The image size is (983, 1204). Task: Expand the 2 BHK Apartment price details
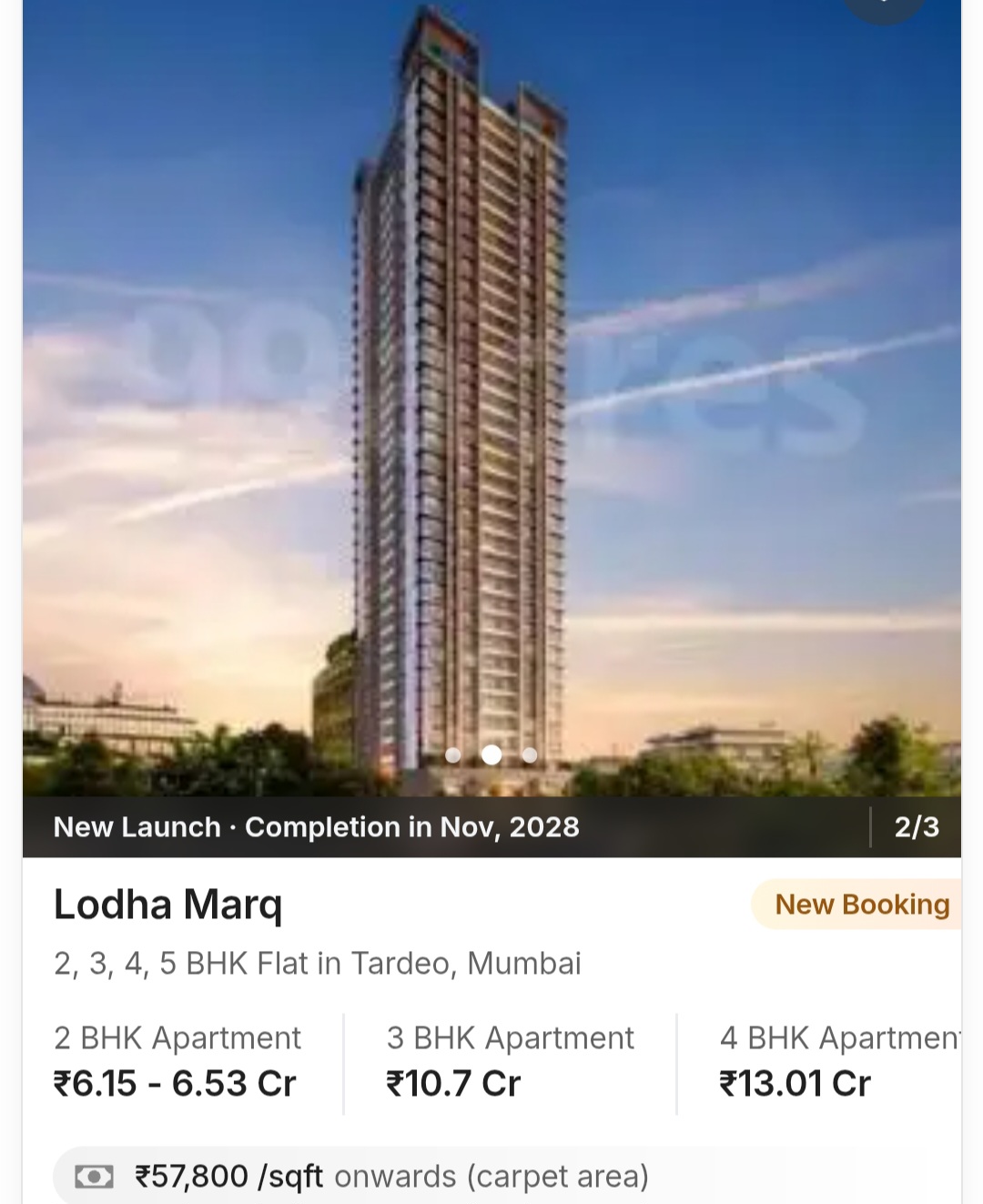point(178,1060)
